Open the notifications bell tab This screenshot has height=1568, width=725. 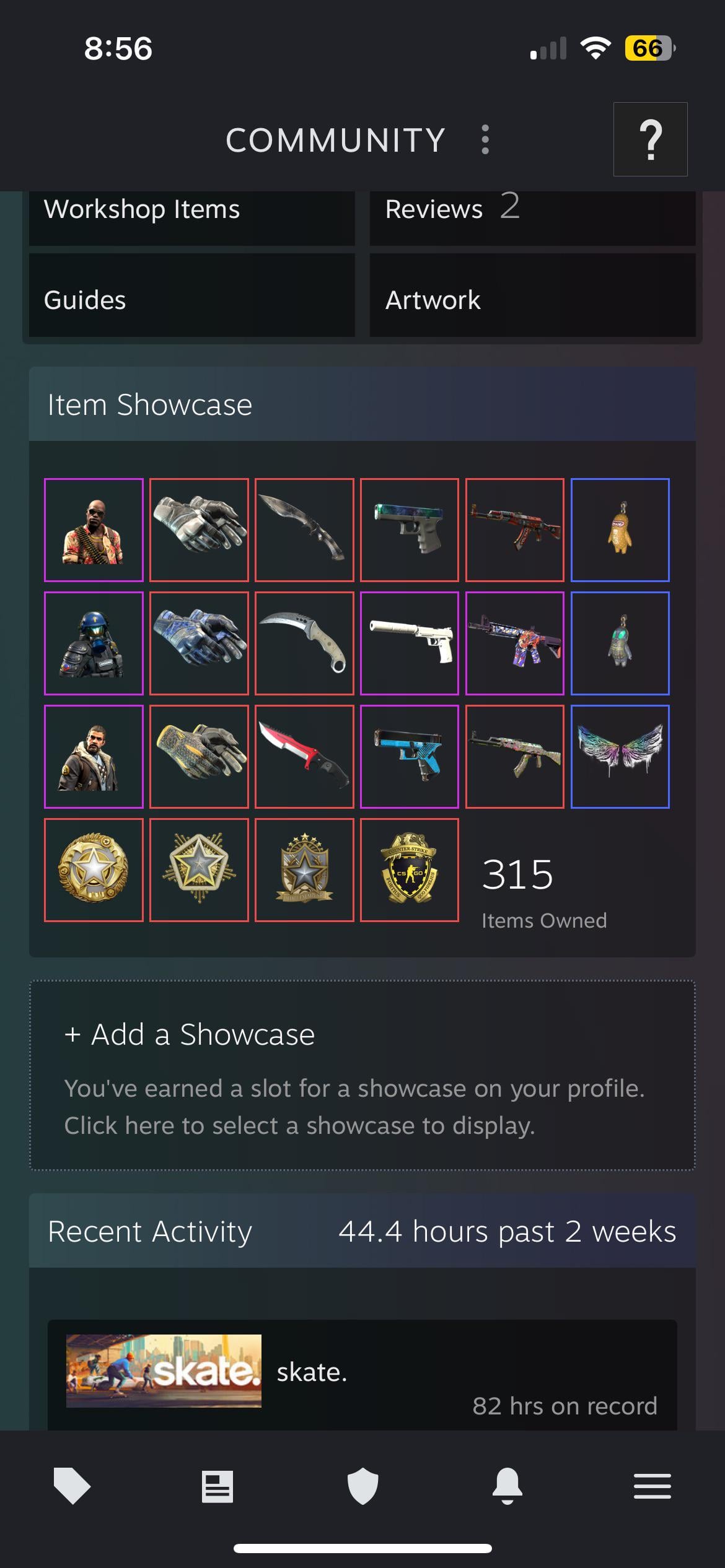click(507, 1486)
